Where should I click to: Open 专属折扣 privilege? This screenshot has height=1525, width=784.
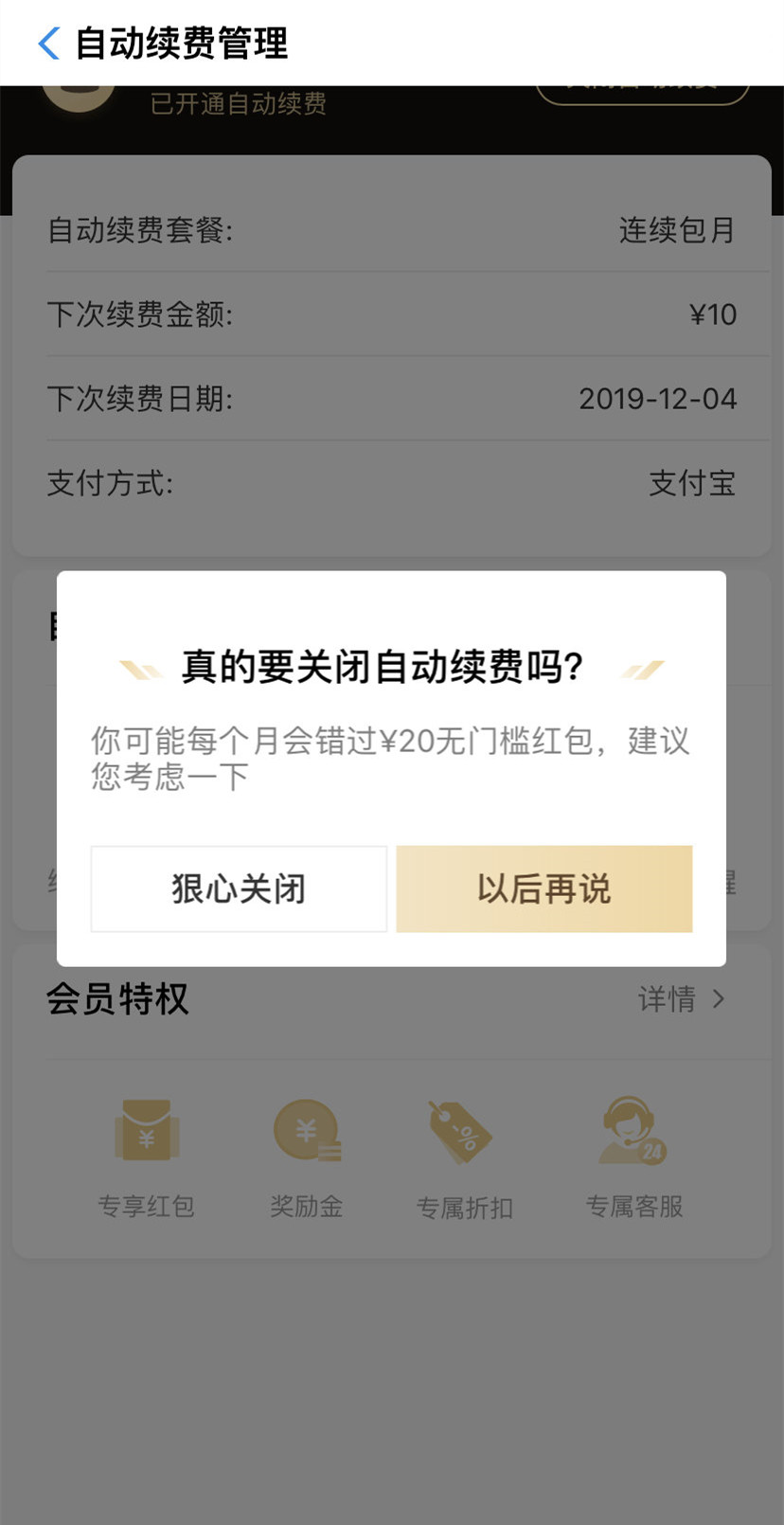click(x=464, y=1157)
